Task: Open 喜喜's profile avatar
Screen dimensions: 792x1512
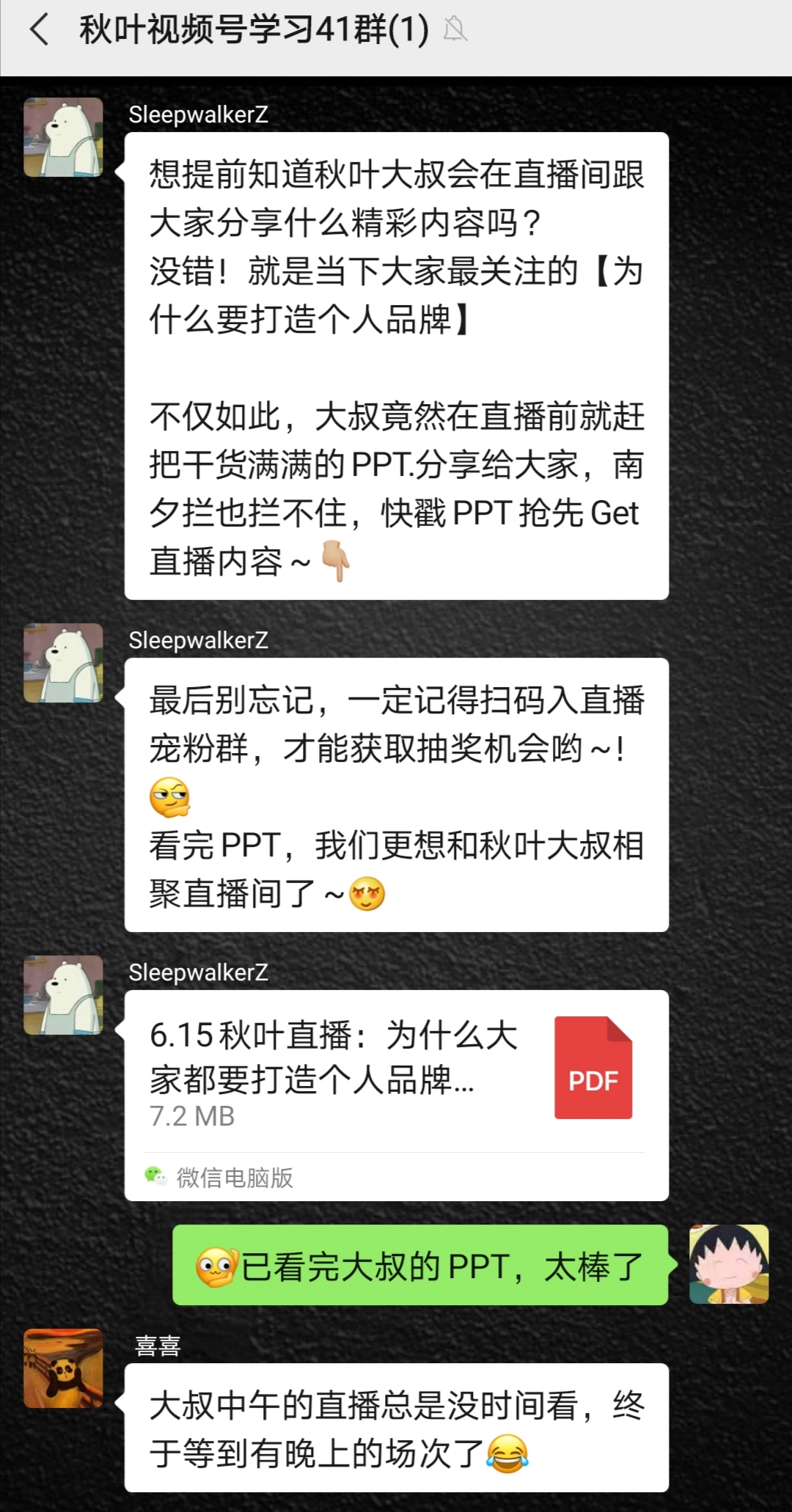Action: point(63,1368)
